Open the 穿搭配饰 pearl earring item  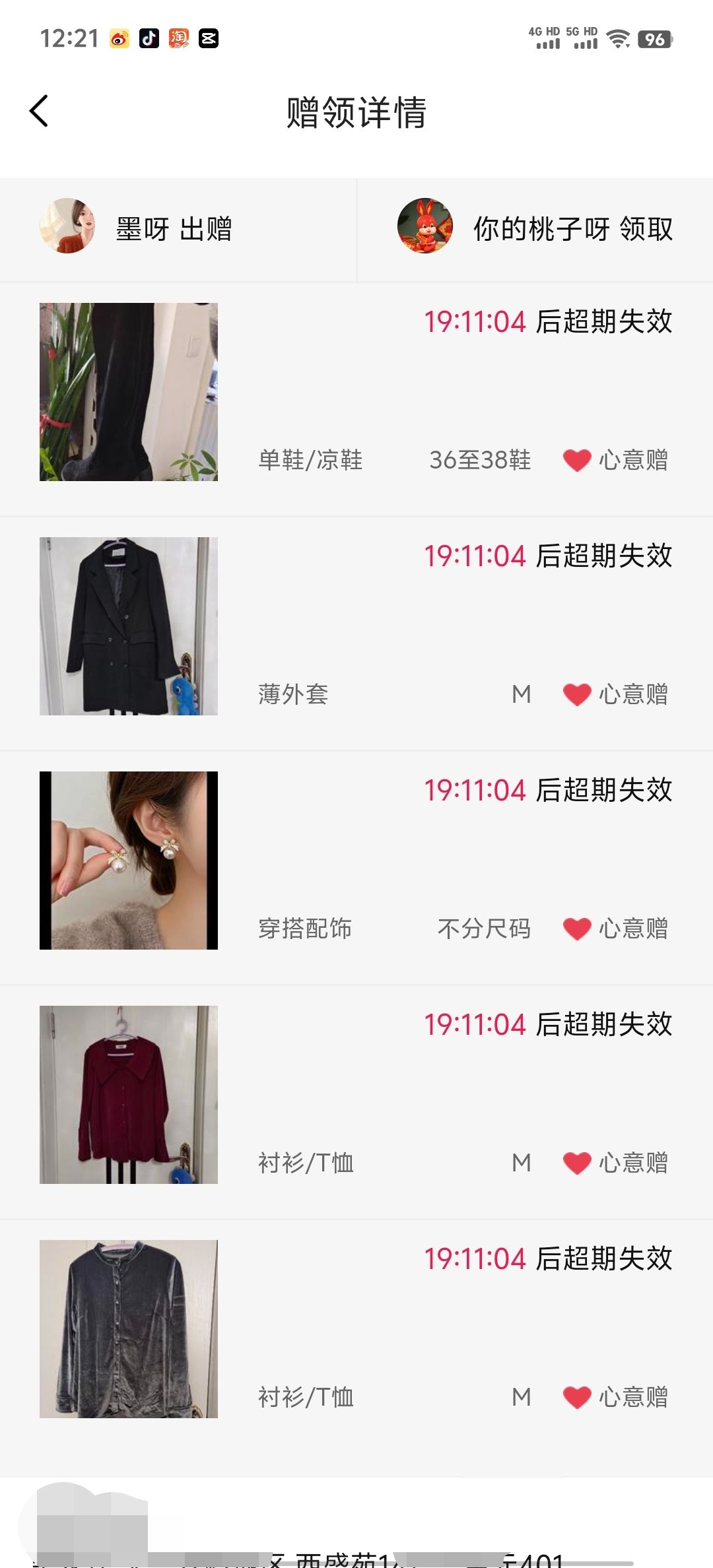[129, 861]
